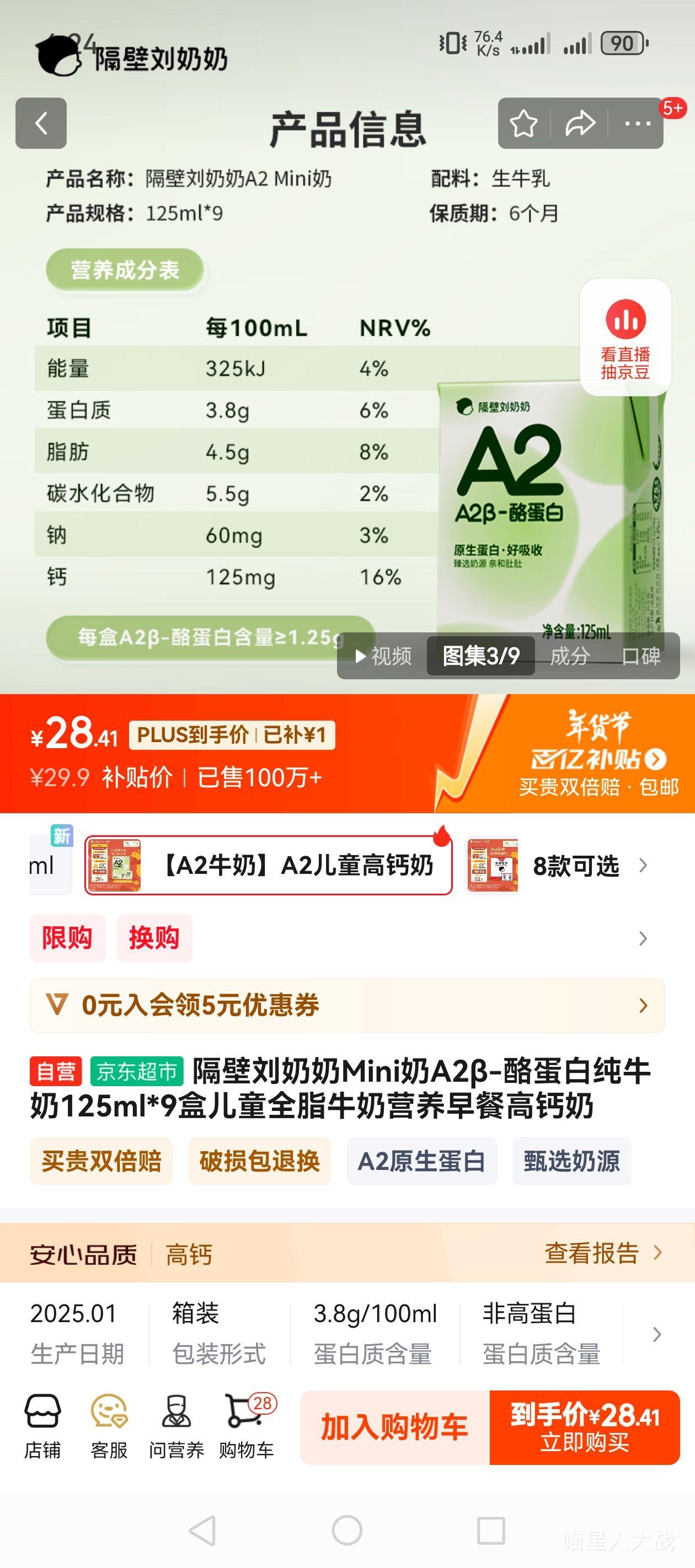Open the share icon in the top bar

point(580,123)
